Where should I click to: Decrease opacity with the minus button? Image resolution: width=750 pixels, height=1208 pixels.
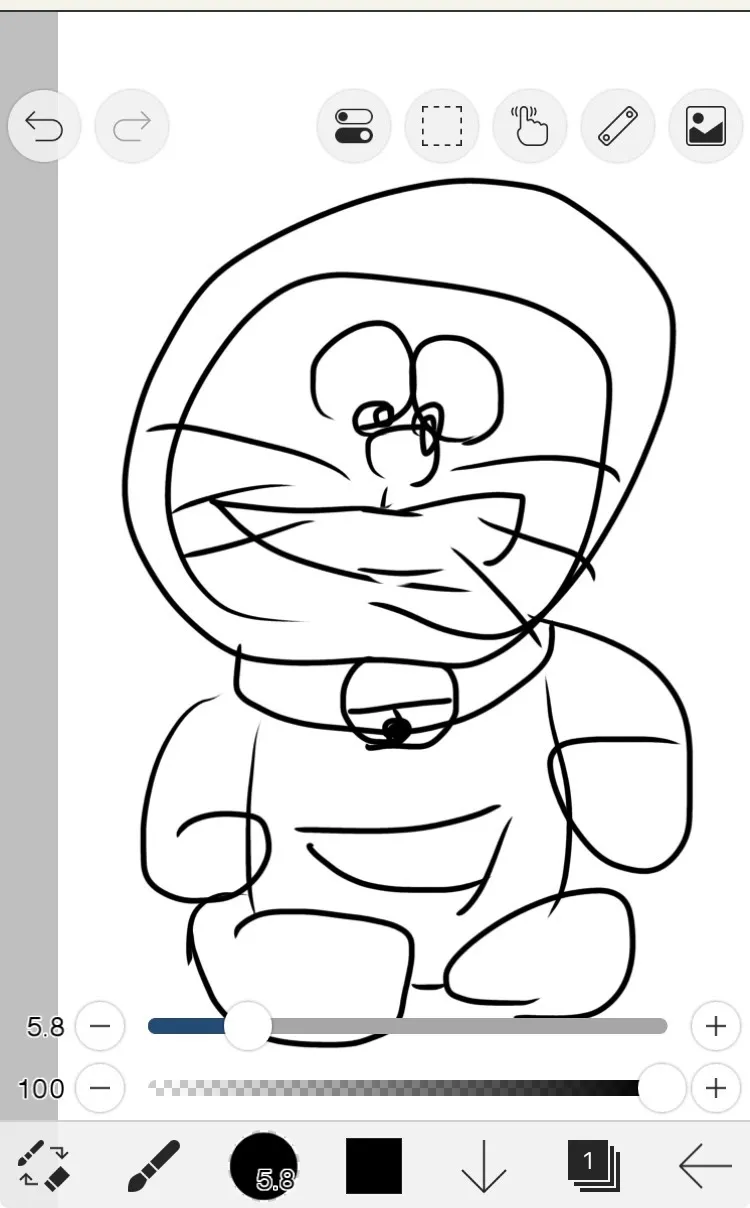click(x=100, y=1088)
